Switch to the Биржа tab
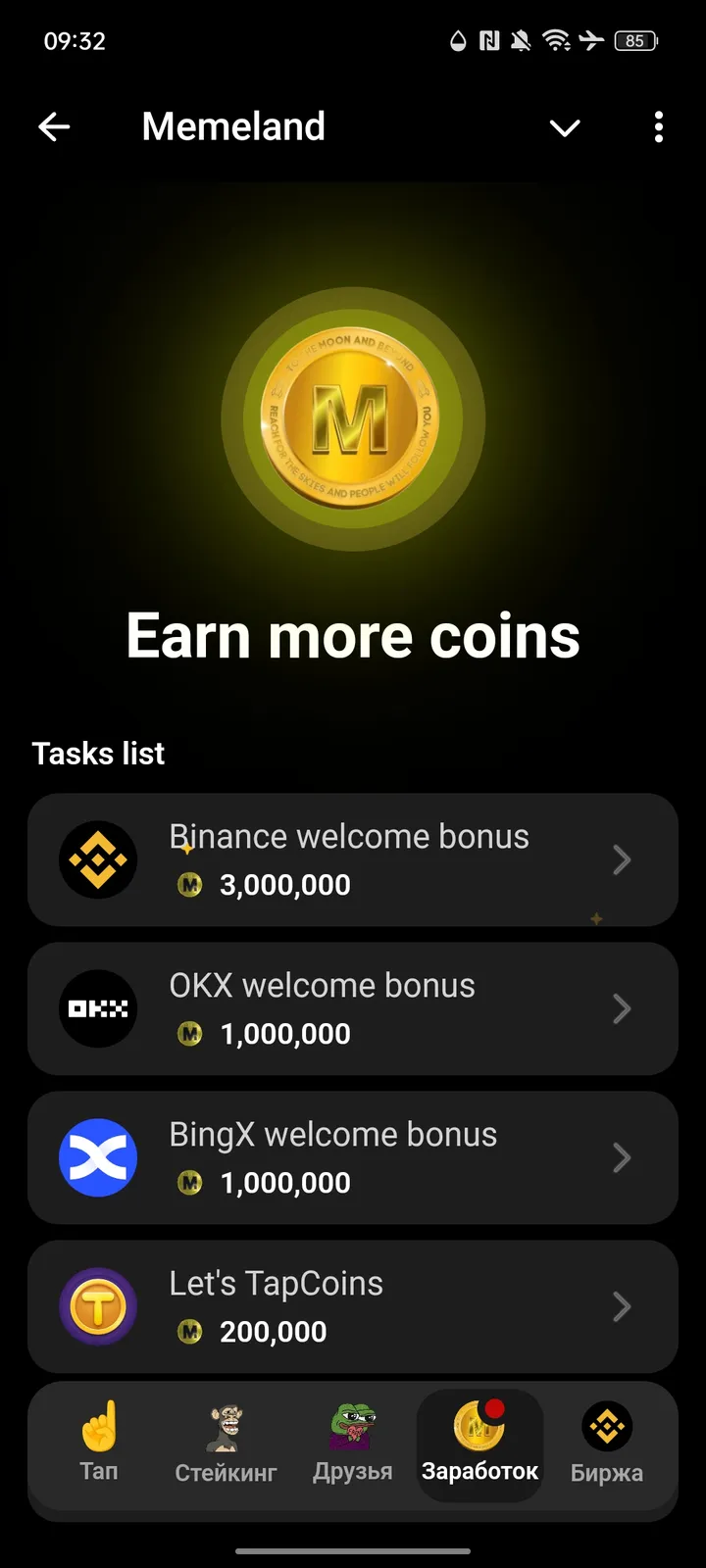This screenshot has width=706, height=1568. tap(607, 1443)
